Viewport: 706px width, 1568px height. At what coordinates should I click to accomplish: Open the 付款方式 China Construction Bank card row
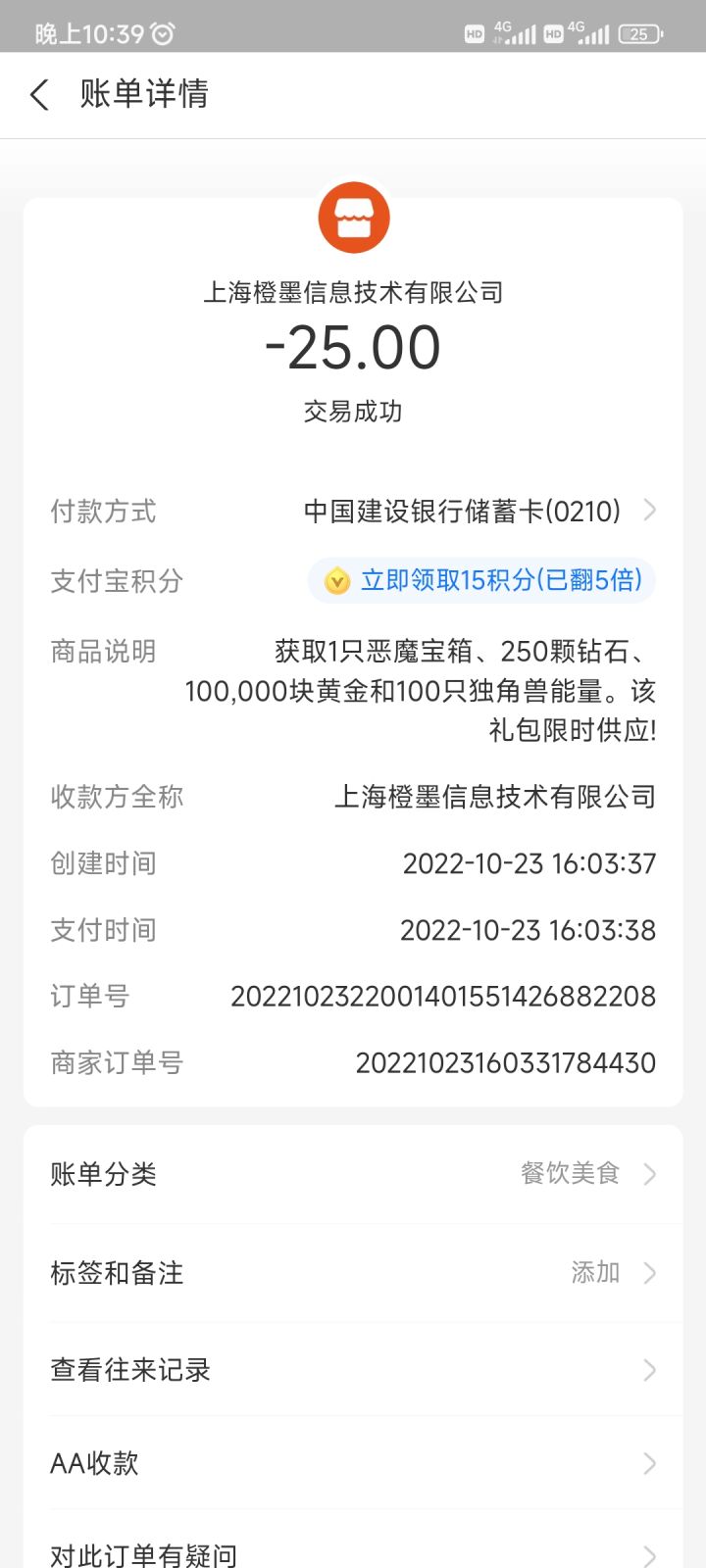tap(353, 511)
